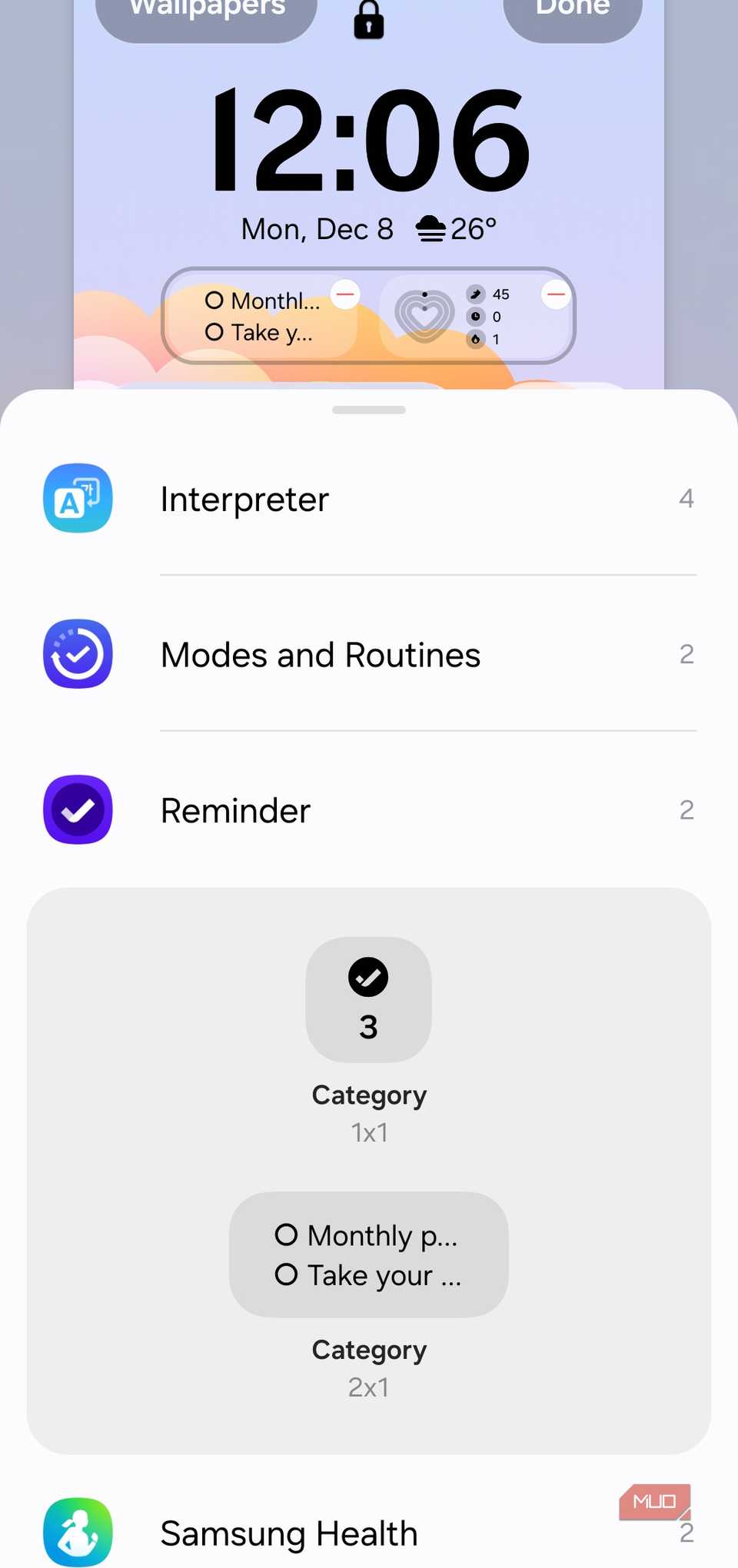
Task: Mark the Monthly p... item in the 2x1 preview
Action: click(287, 1235)
